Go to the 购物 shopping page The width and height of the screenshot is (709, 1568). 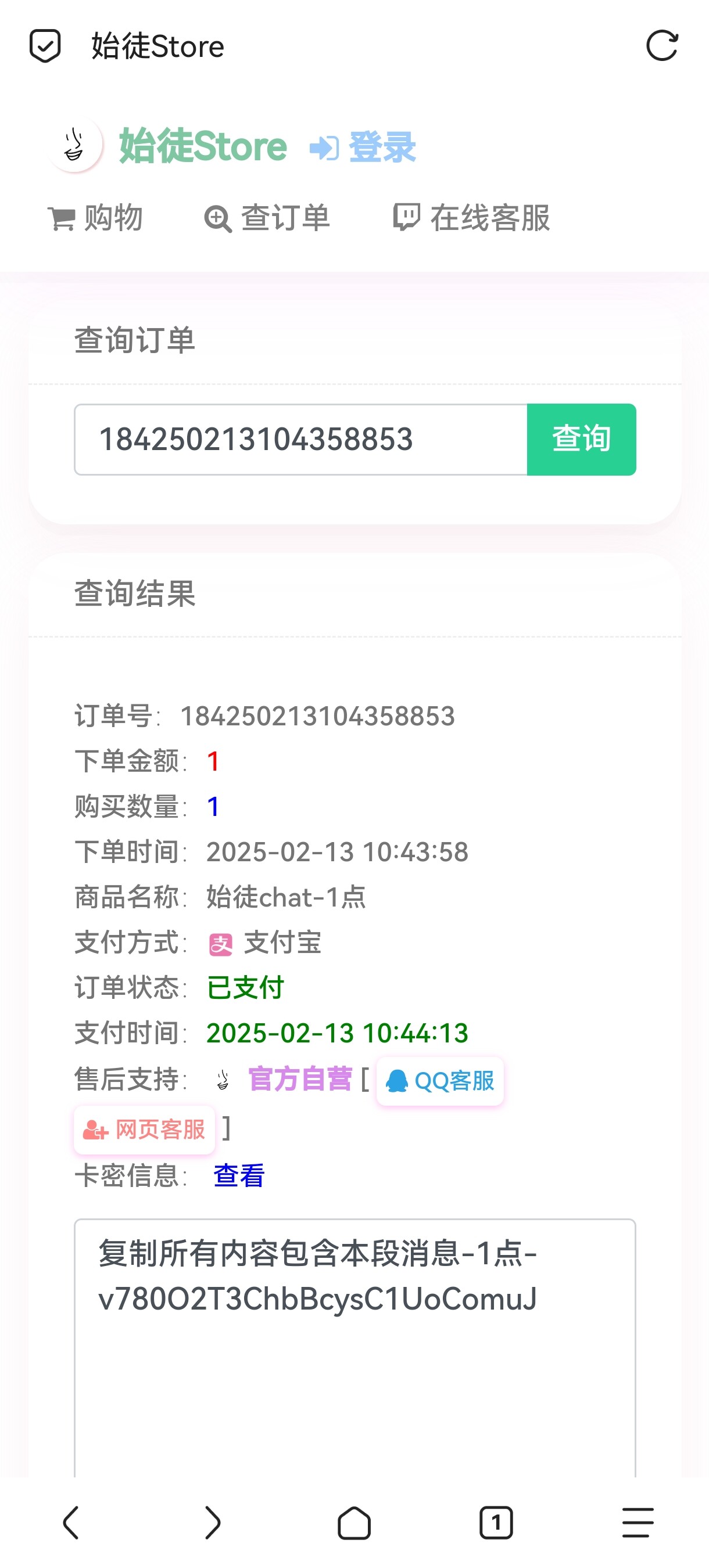click(x=96, y=218)
